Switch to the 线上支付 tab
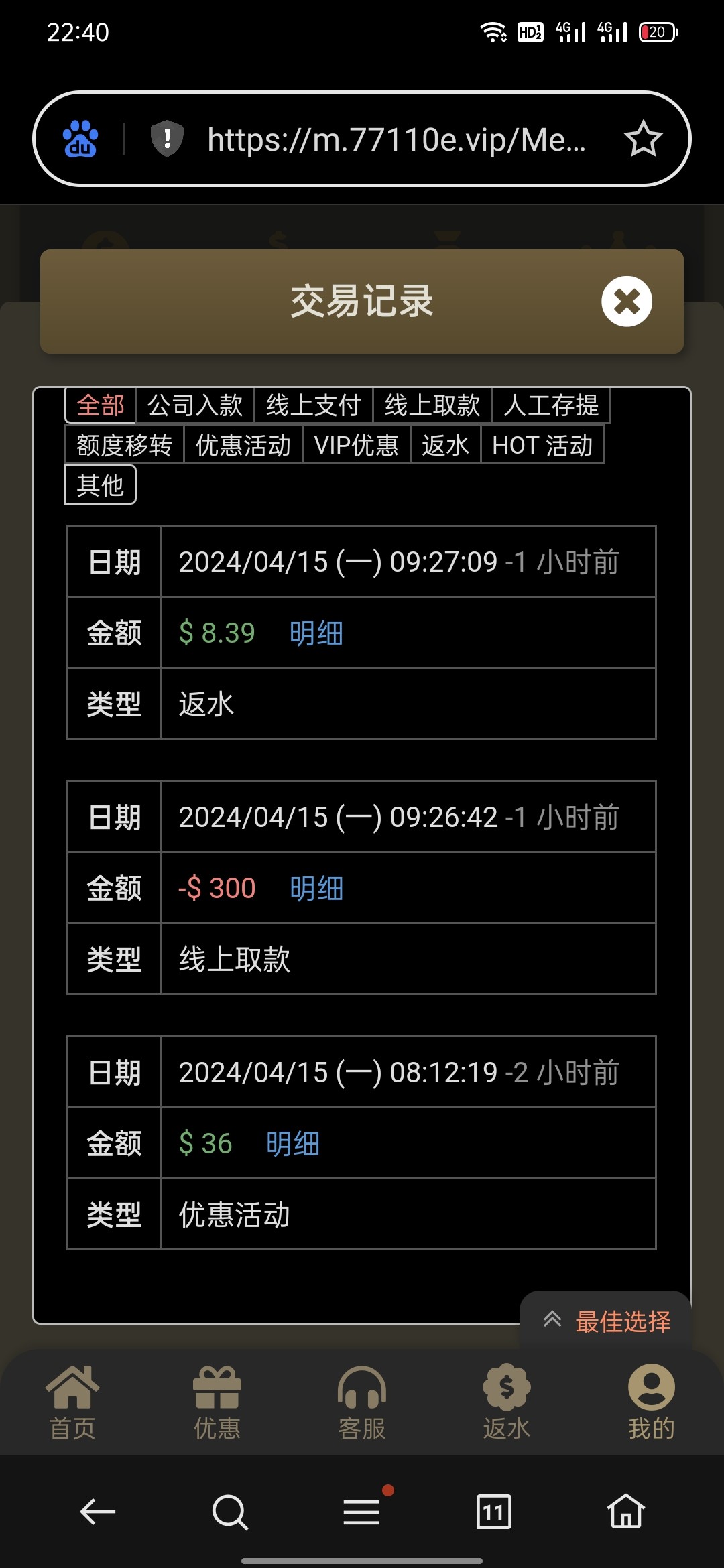Image resolution: width=724 pixels, height=1568 pixels. click(x=313, y=405)
